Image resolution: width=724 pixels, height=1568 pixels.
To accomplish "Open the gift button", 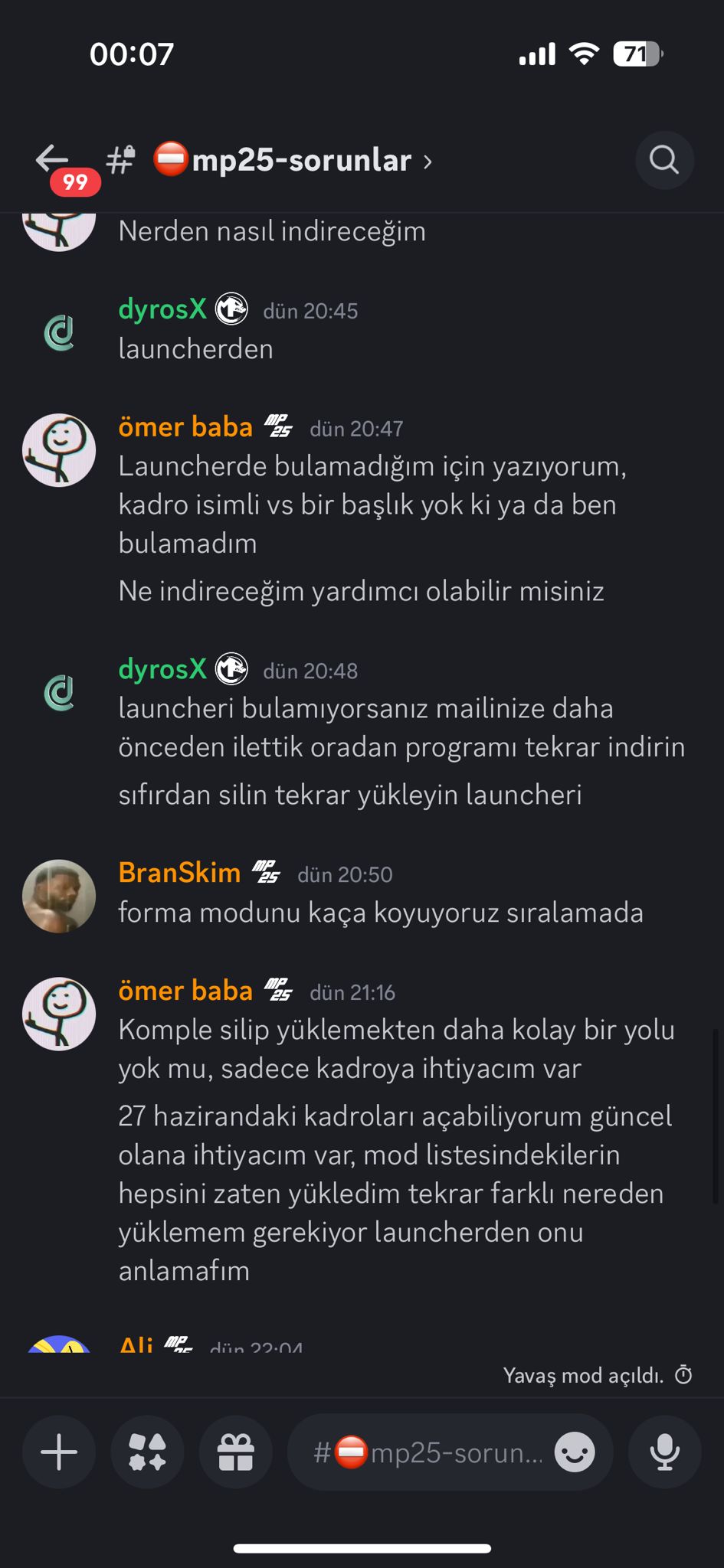I will click(x=235, y=1452).
